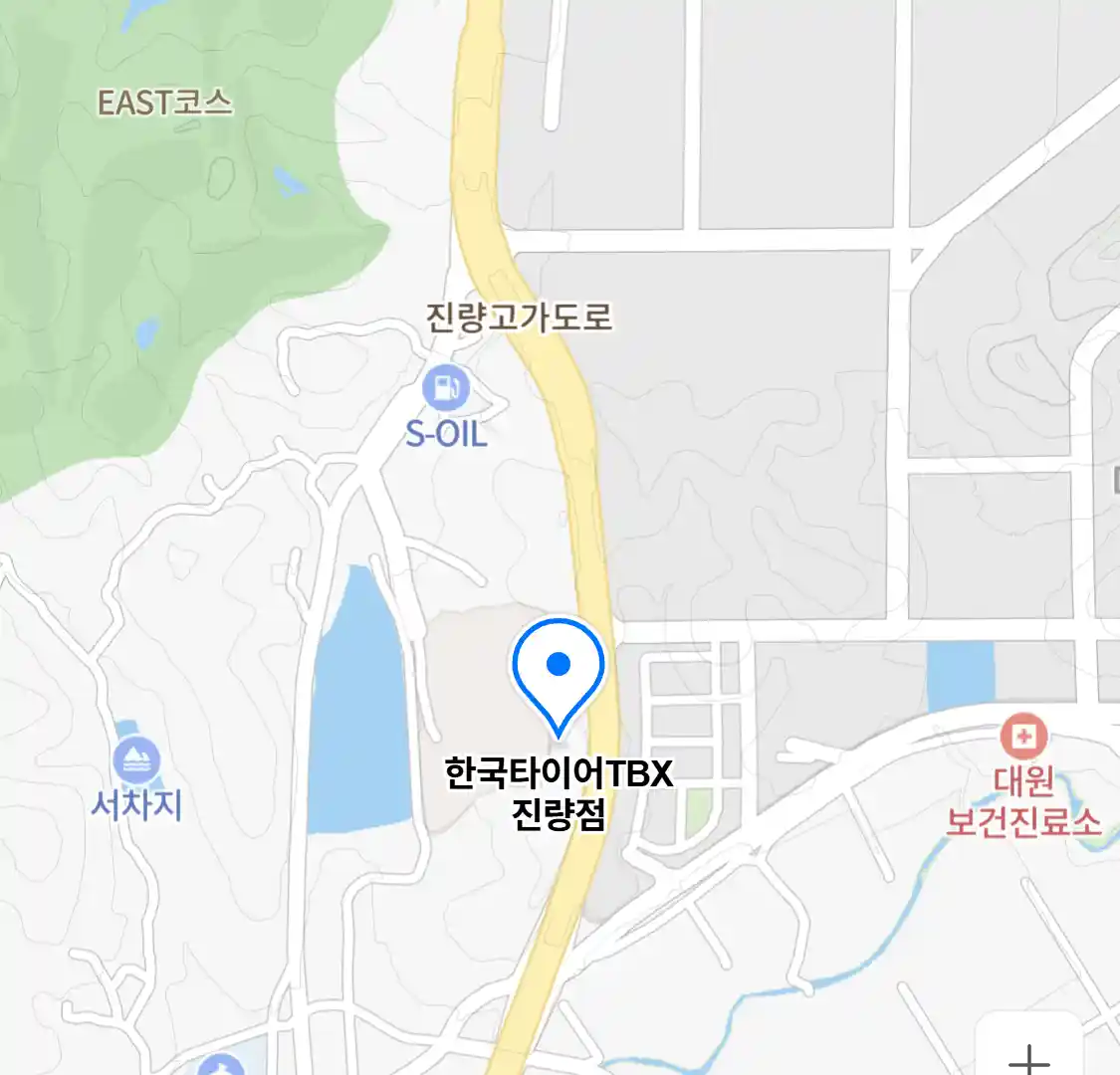Tap the 서차지 reservoir marker
This screenshot has width=1120, height=1075.
[x=136, y=761]
